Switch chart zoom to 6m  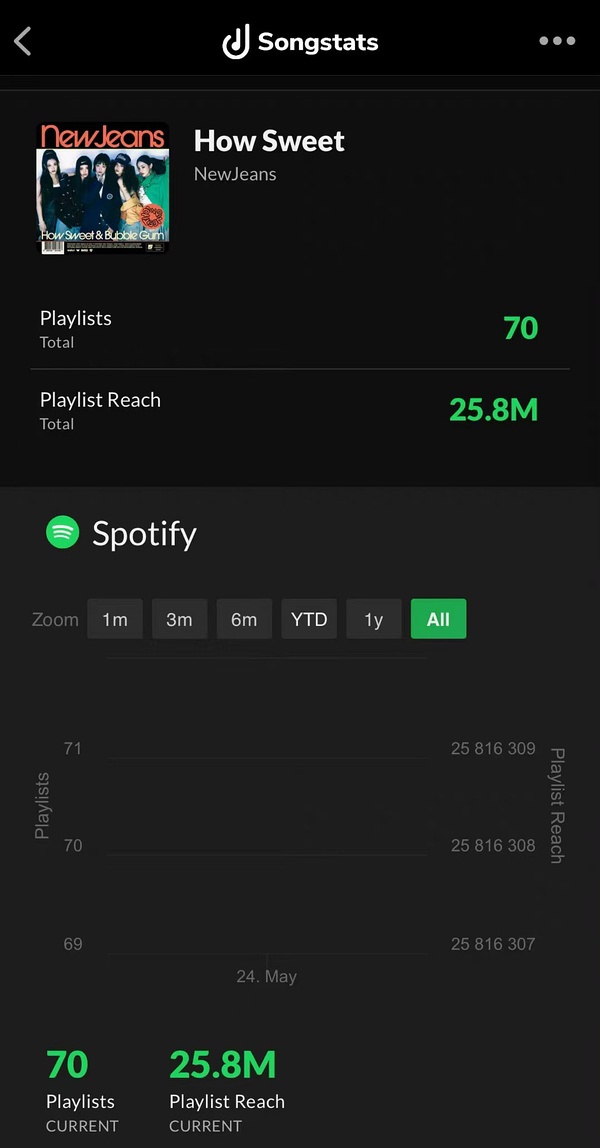point(244,619)
